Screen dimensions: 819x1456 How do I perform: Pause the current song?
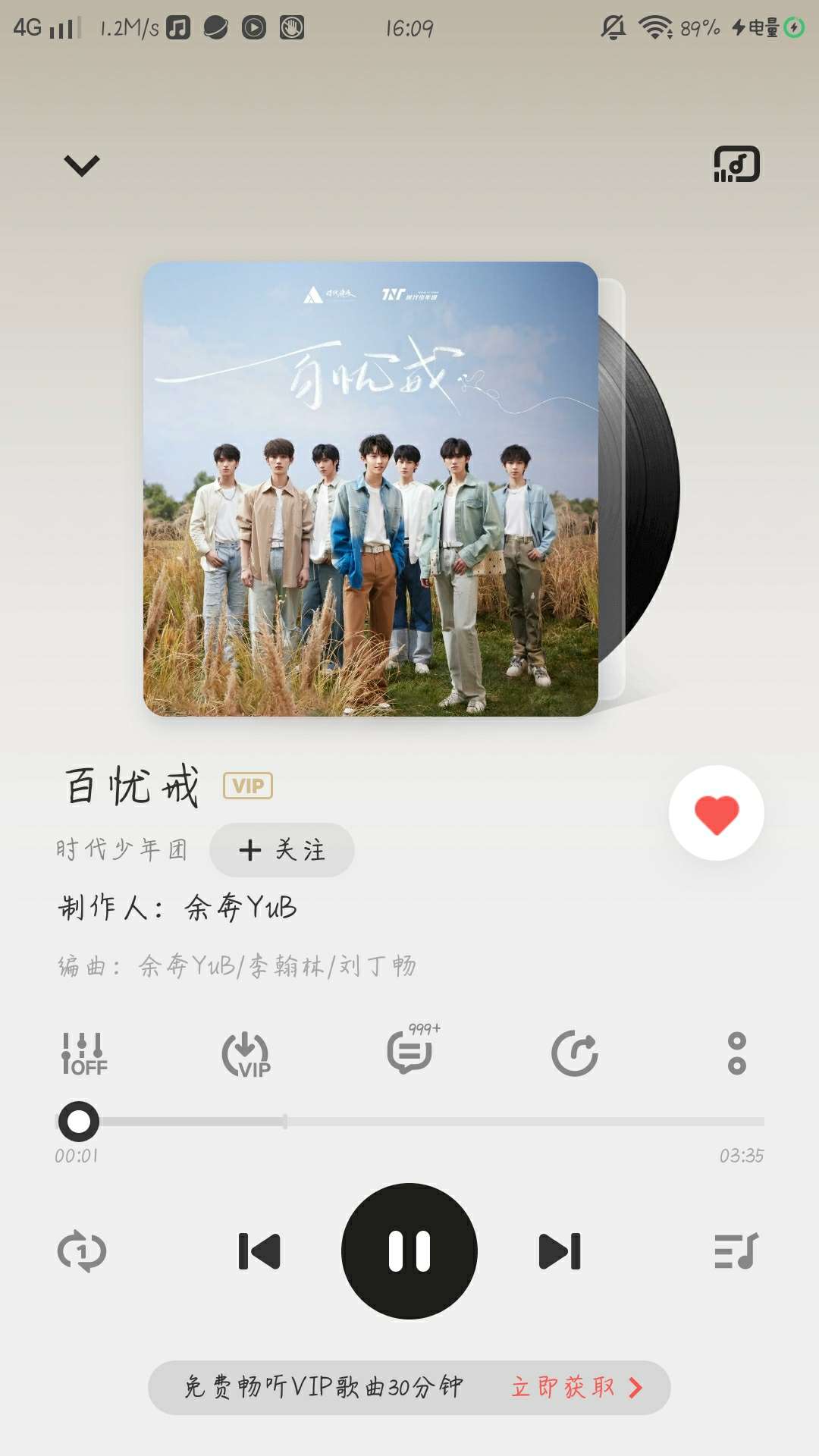[409, 1251]
